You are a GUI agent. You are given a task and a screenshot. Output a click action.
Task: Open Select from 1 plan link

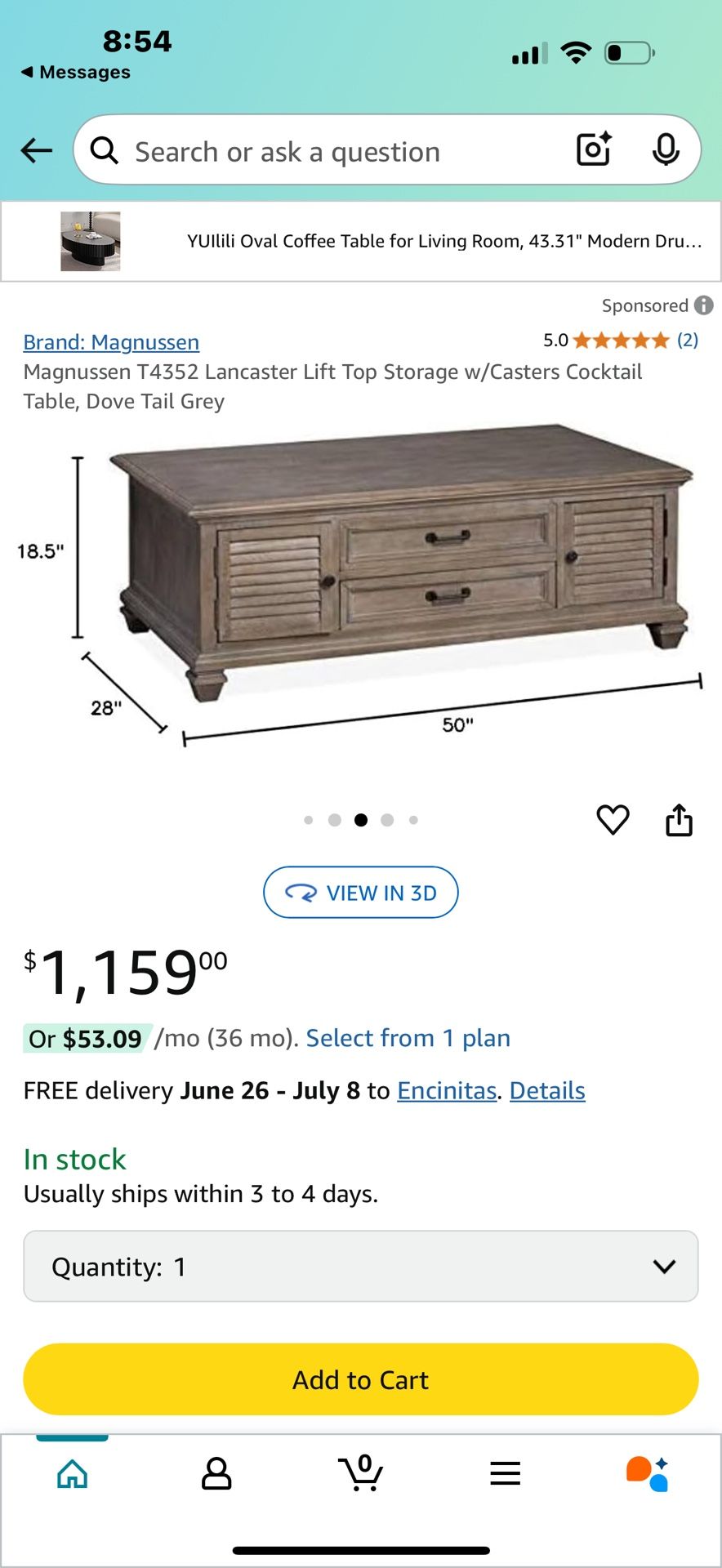408,1038
